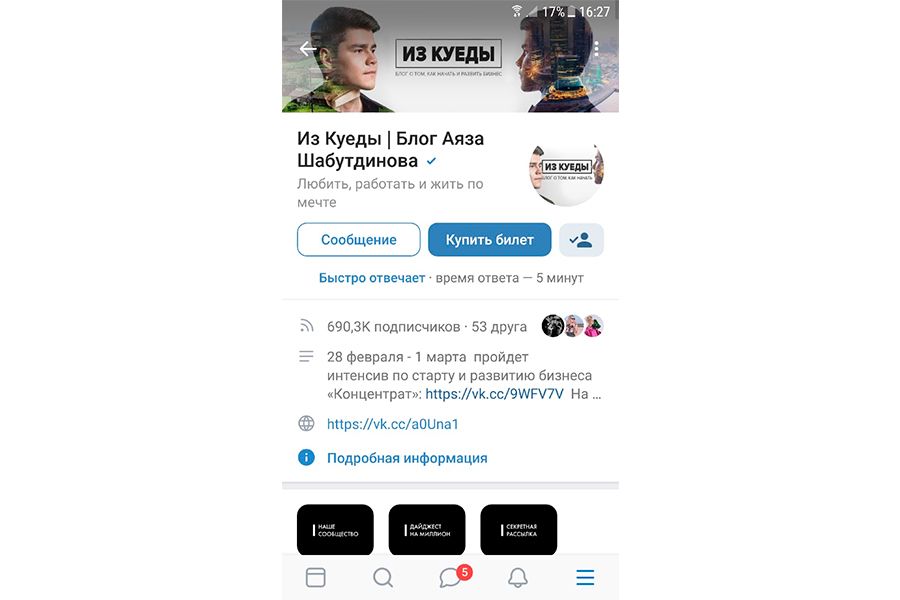Expand Подробная информация
The width and height of the screenshot is (900, 600).
point(406,458)
